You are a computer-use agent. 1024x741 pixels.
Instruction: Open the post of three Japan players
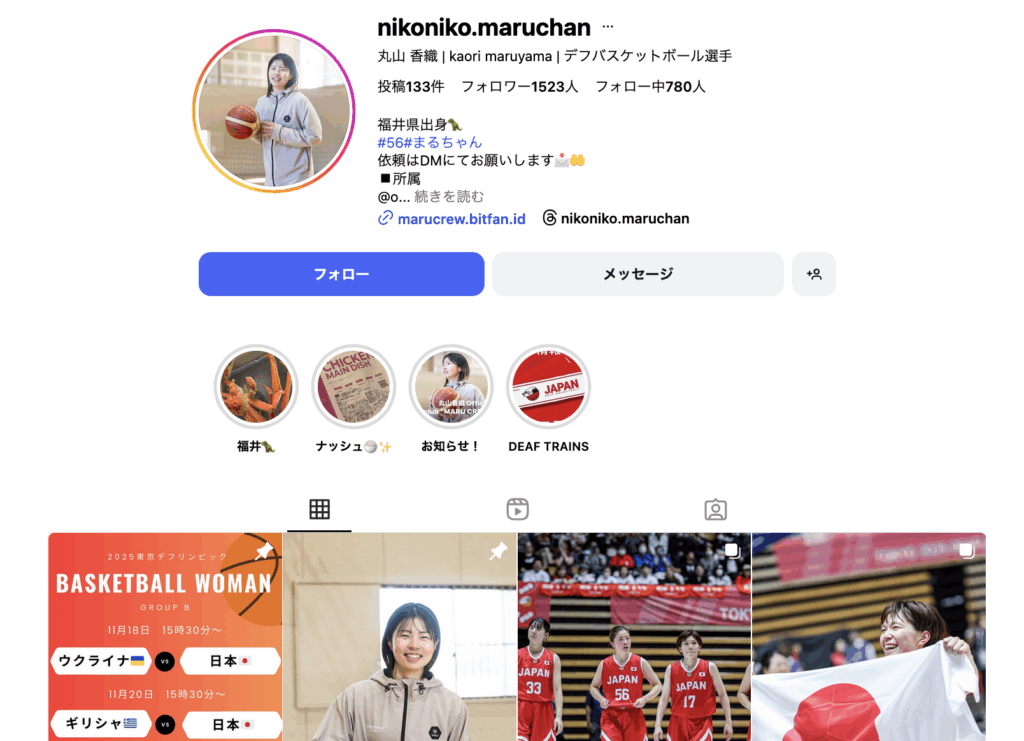[x=634, y=637]
